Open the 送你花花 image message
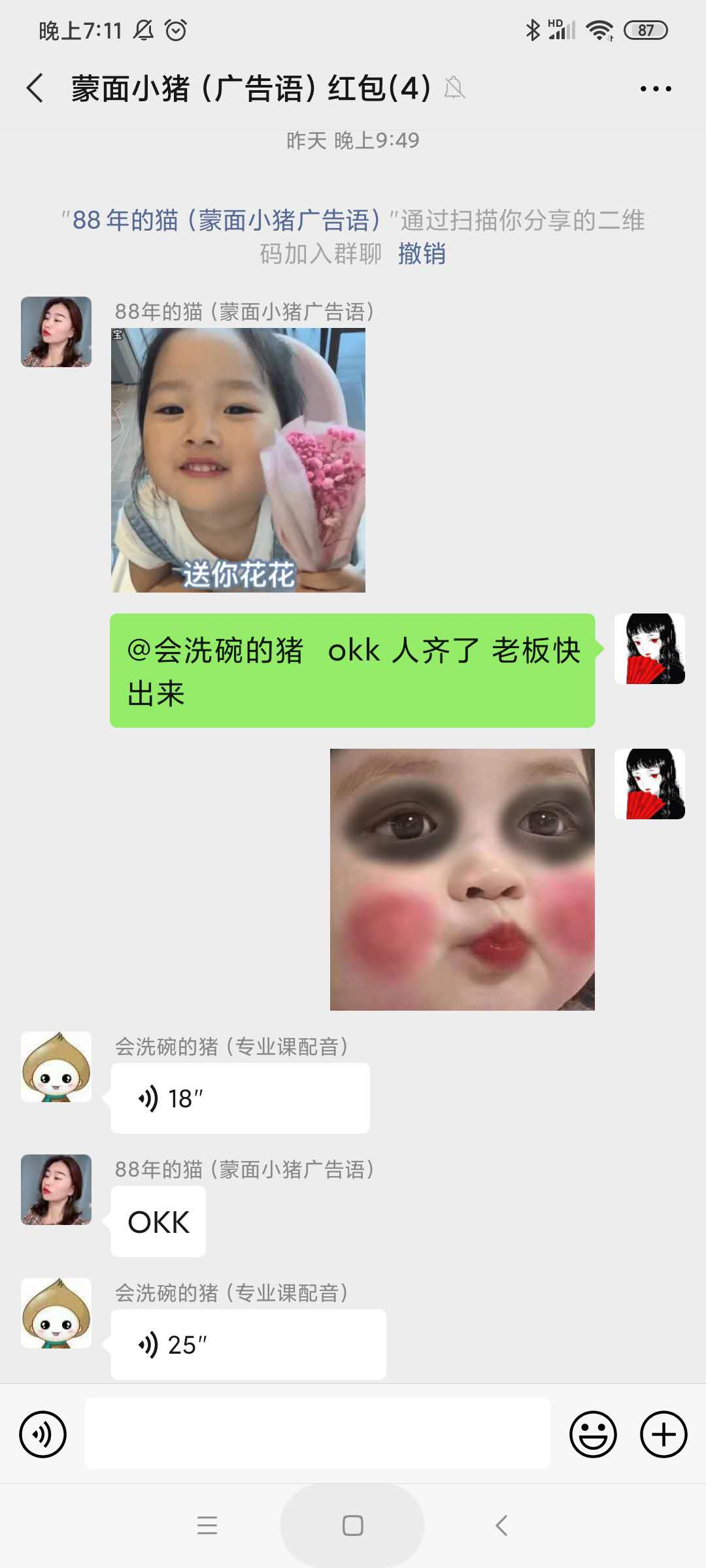The width and height of the screenshot is (706, 1568). click(238, 460)
